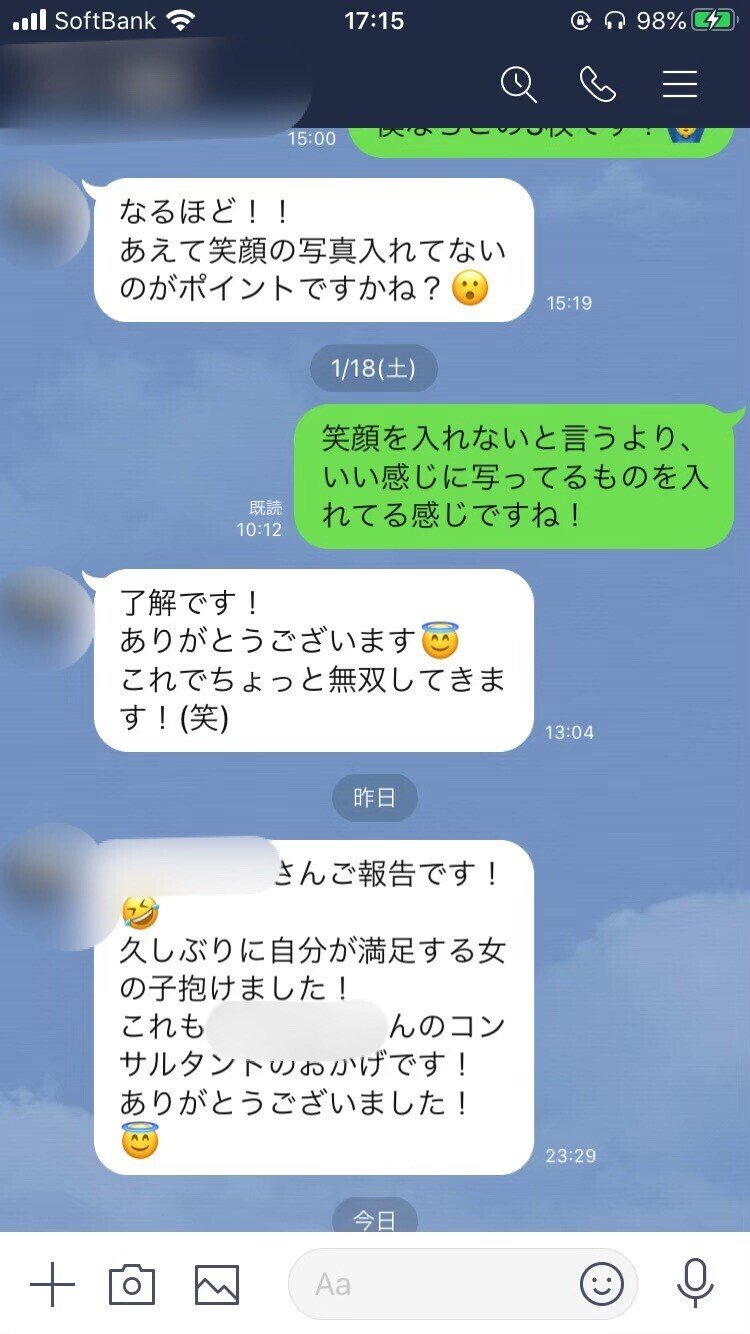The image size is (750, 1334).
Task: Open the hamburger menu at top right
Action: [x=679, y=86]
